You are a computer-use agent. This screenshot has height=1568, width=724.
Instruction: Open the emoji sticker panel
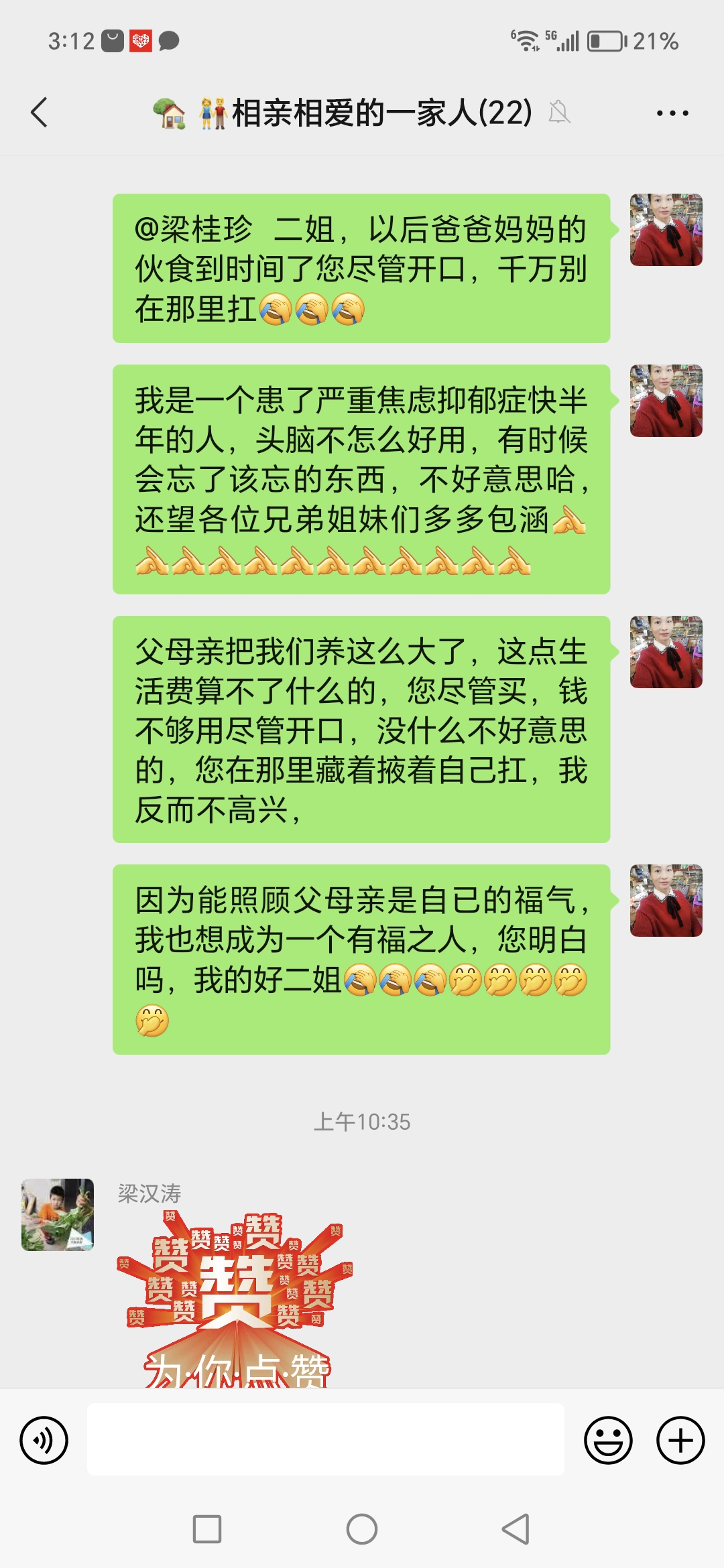[x=608, y=1440]
